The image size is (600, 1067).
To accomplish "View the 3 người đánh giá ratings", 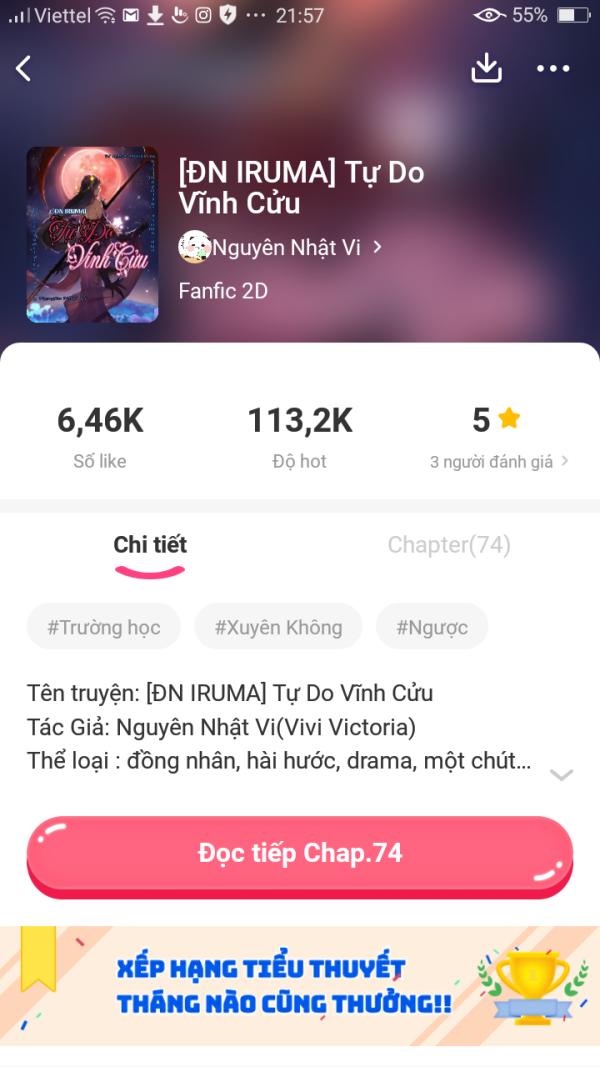I will (x=499, y=461).
